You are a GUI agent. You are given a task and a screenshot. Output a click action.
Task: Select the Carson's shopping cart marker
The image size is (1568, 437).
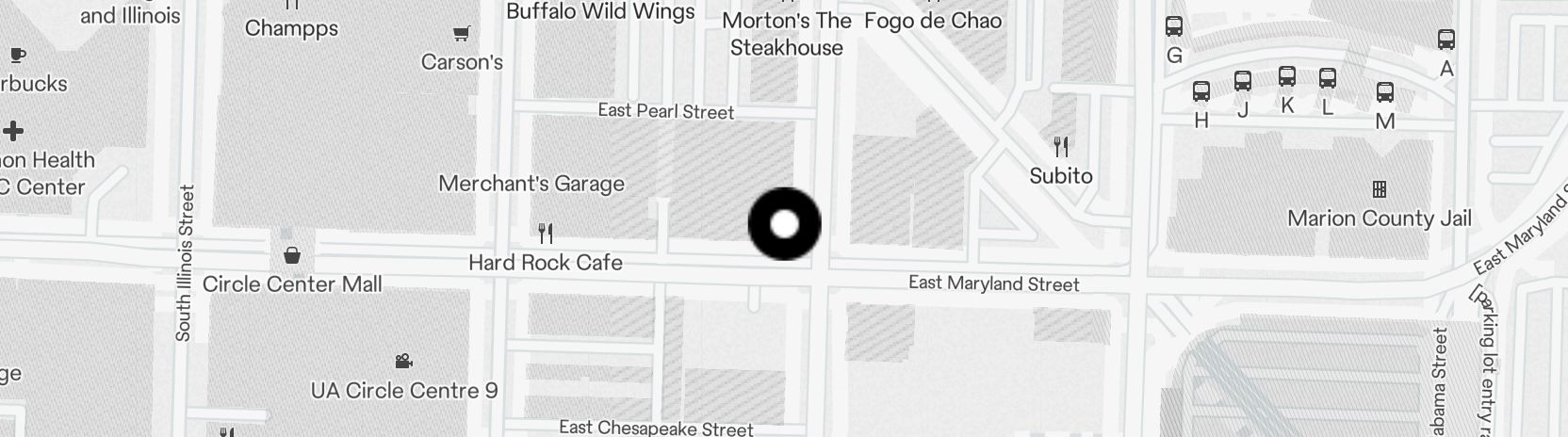[461, 35]
